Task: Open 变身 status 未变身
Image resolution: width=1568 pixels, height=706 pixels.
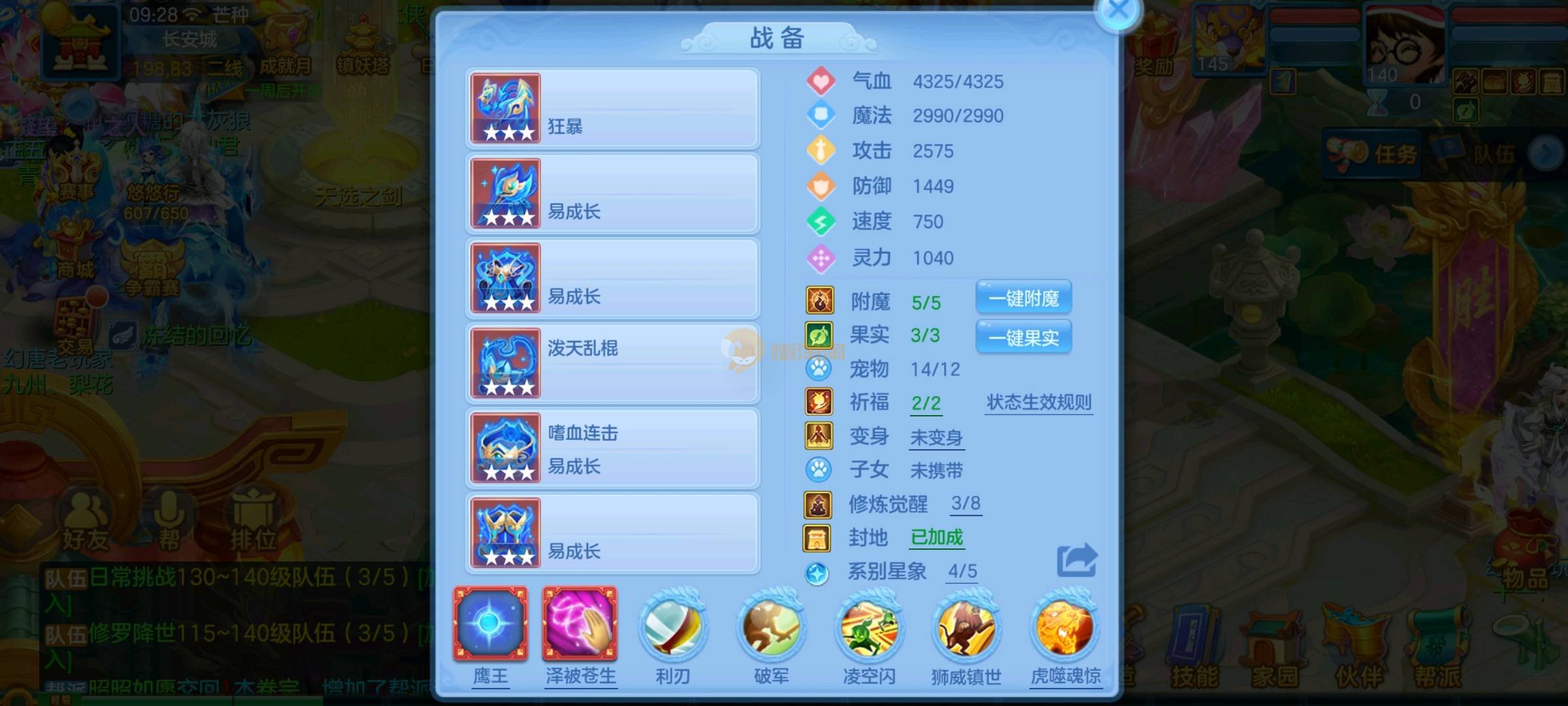Action: point(936,437)
